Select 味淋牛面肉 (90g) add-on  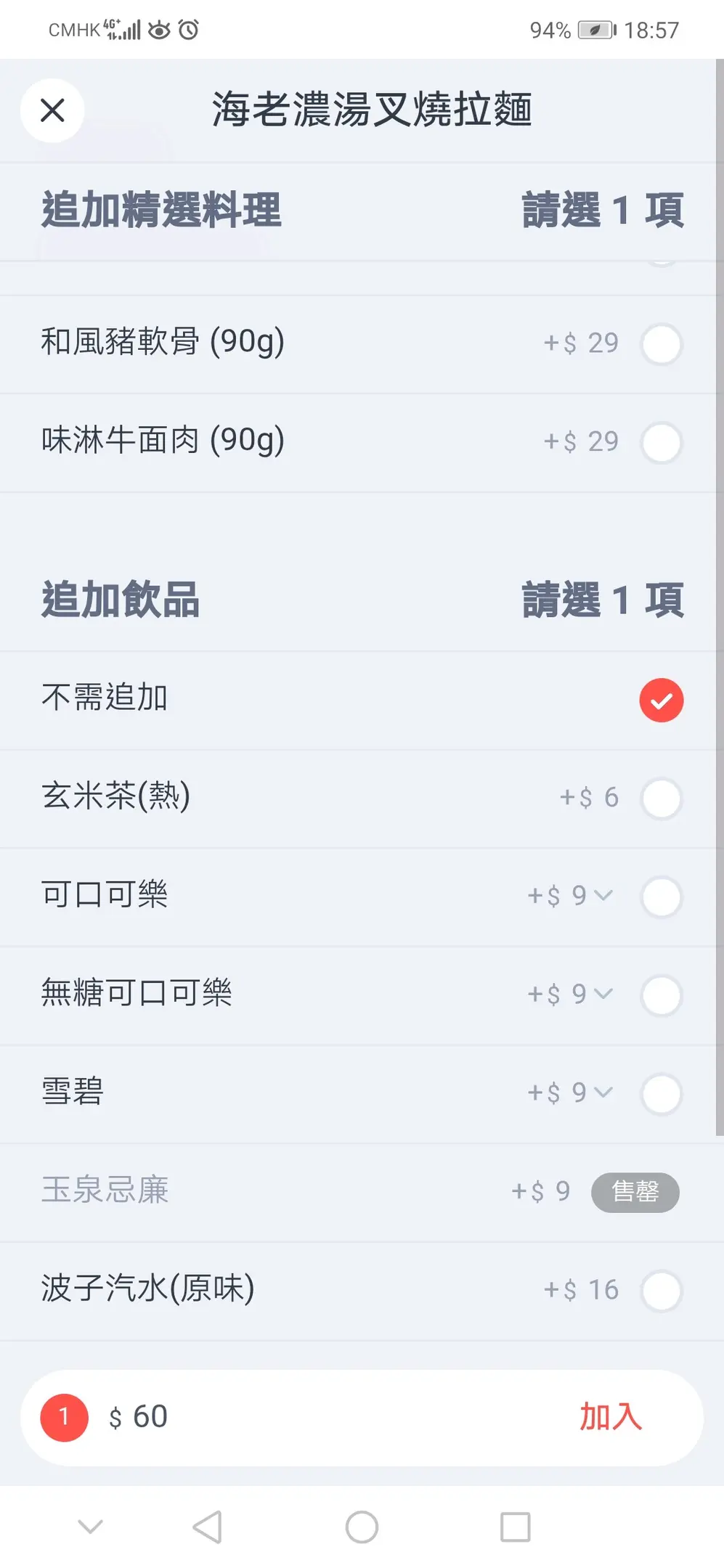(661, 442)
